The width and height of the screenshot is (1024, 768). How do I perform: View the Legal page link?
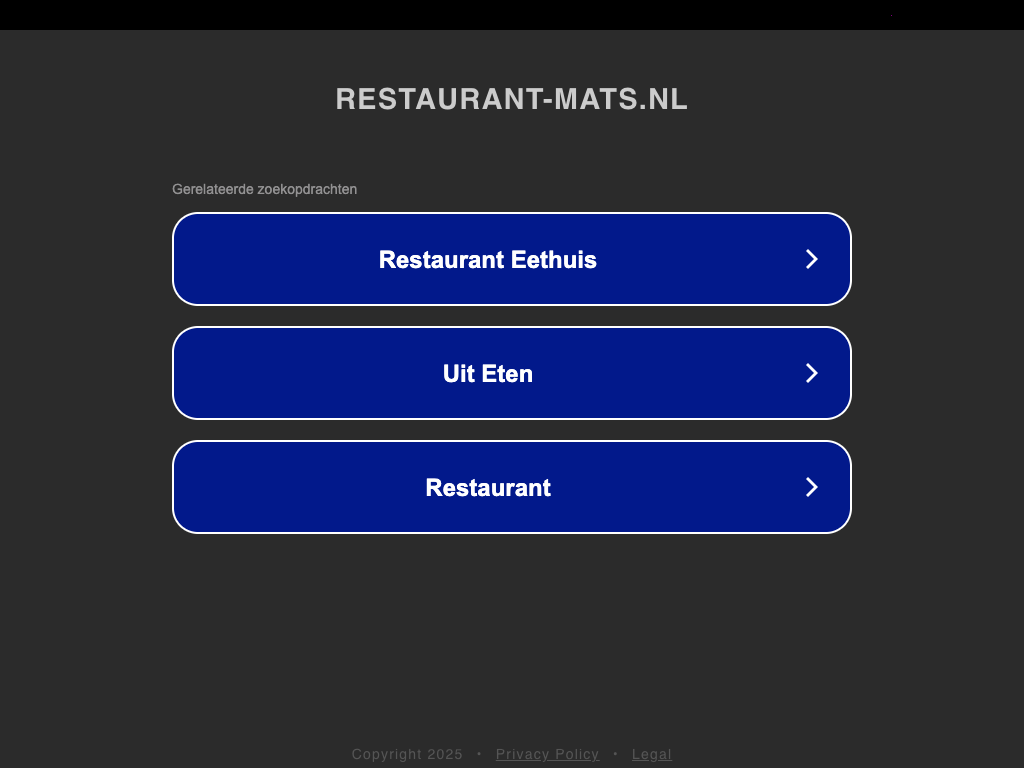[651, 754]
